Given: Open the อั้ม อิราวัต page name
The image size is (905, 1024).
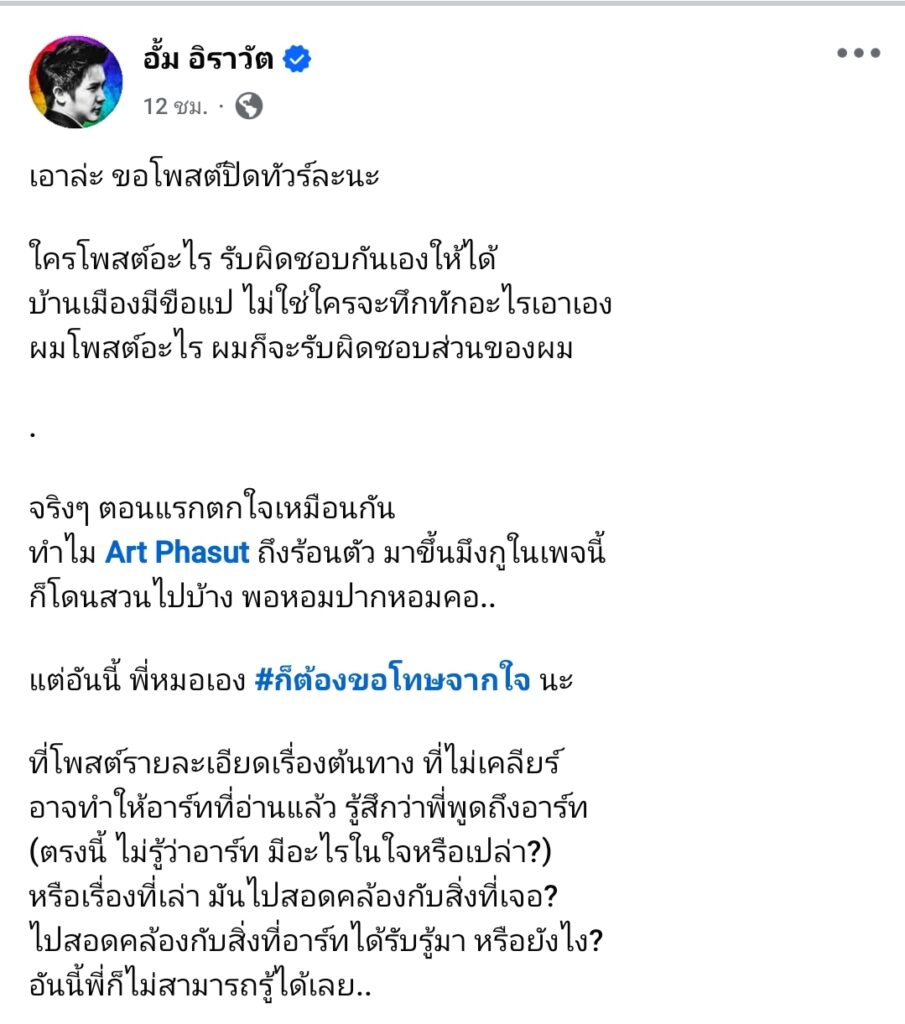Looking at the screenshot, I should (210, 60).
